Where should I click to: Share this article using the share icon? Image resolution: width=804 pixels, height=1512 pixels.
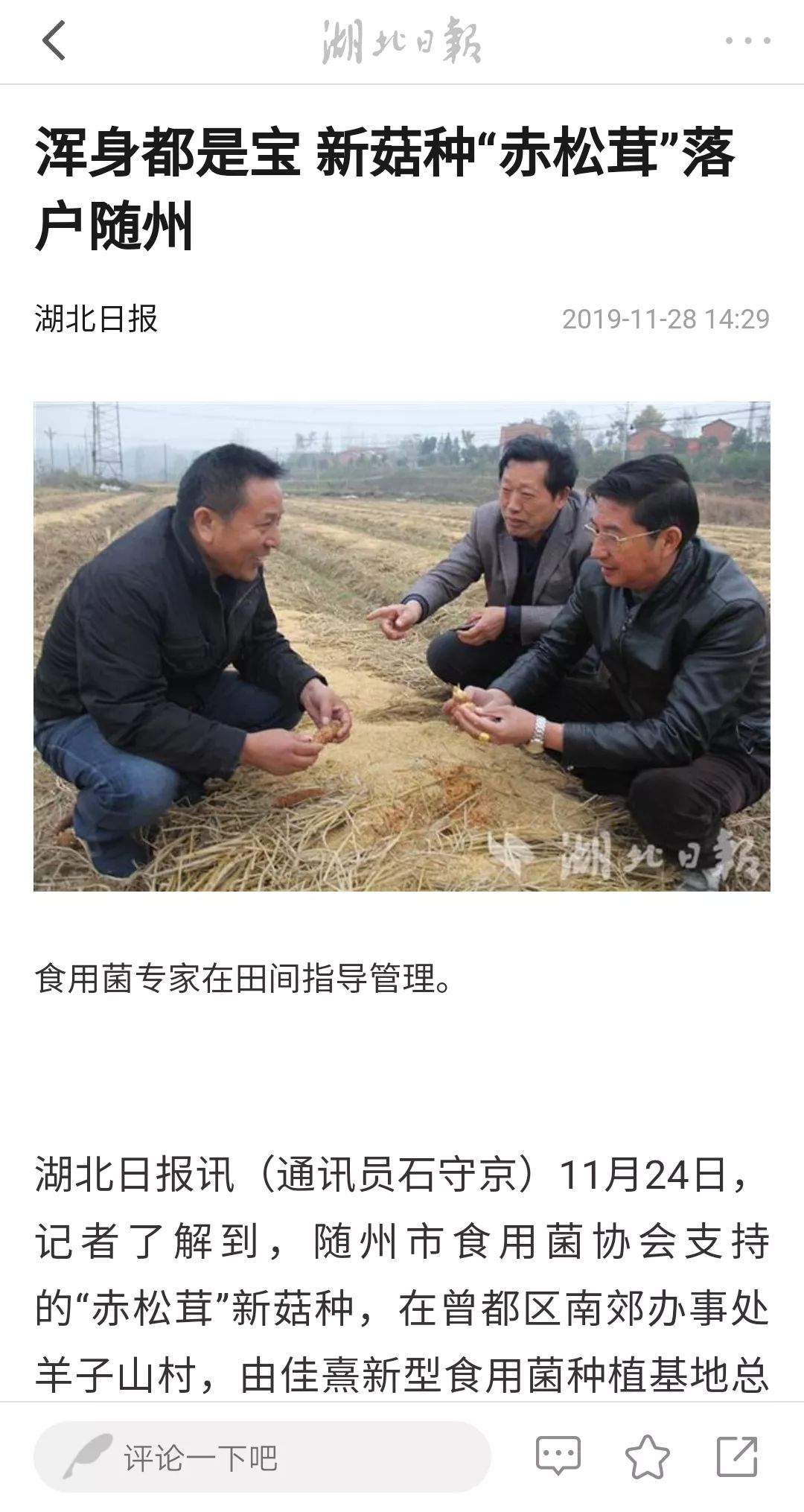pos(737,1456)
